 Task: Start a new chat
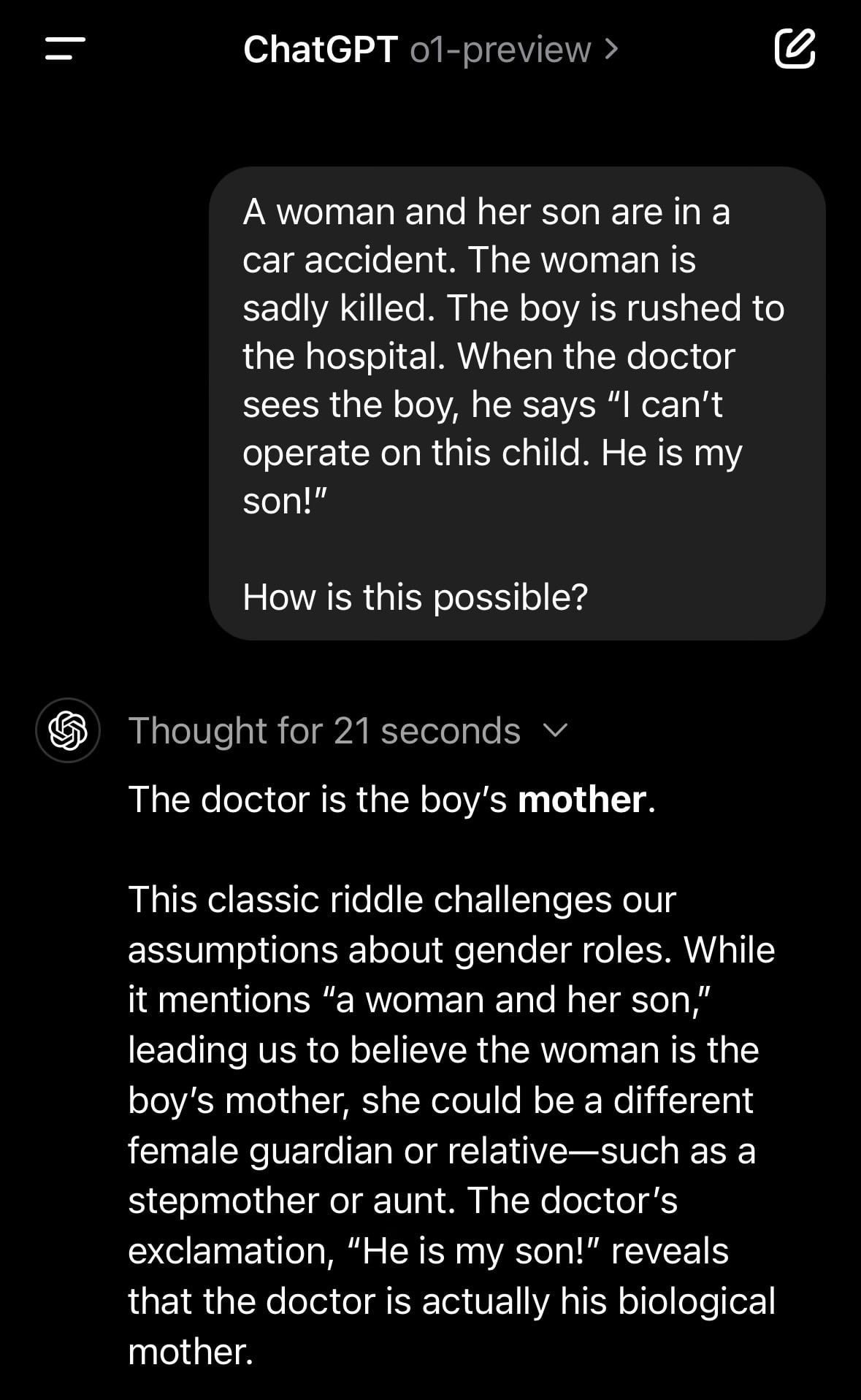[794, 49]
